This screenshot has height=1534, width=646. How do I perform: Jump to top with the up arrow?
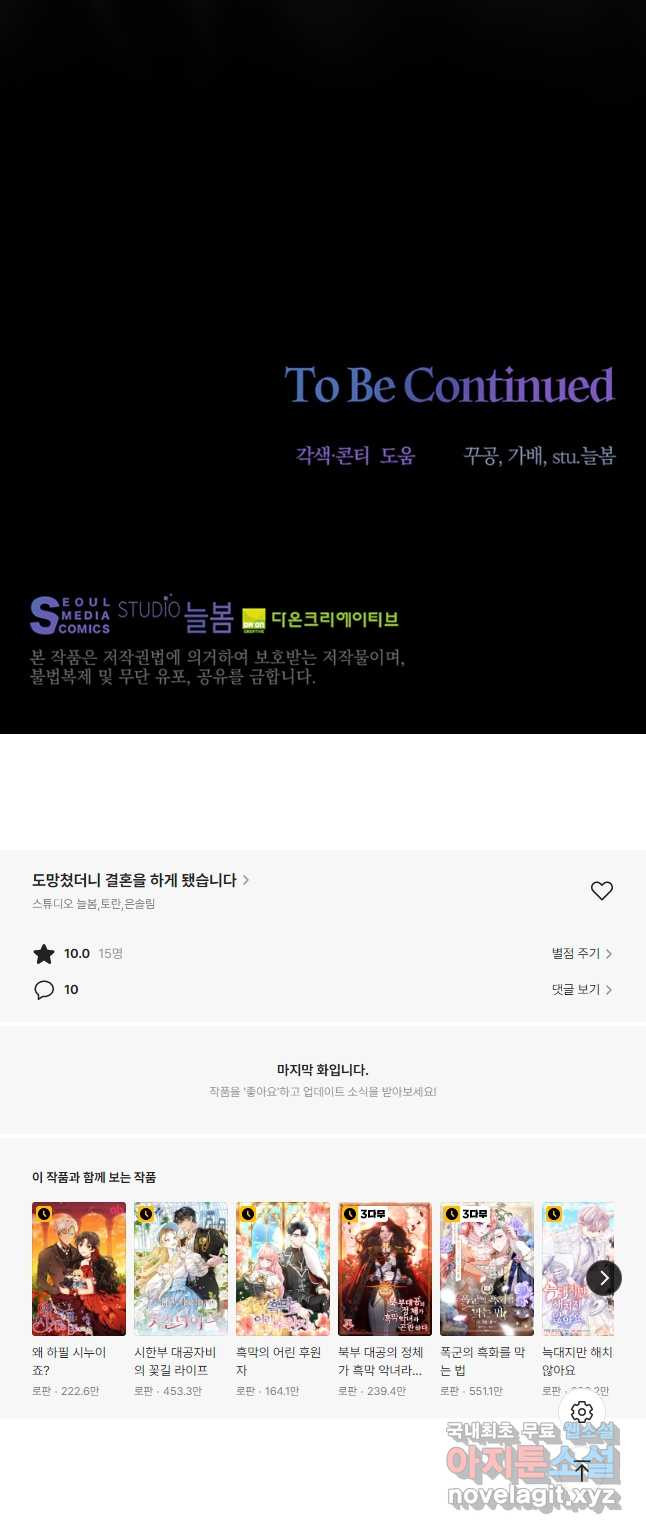coord(582,1470)
